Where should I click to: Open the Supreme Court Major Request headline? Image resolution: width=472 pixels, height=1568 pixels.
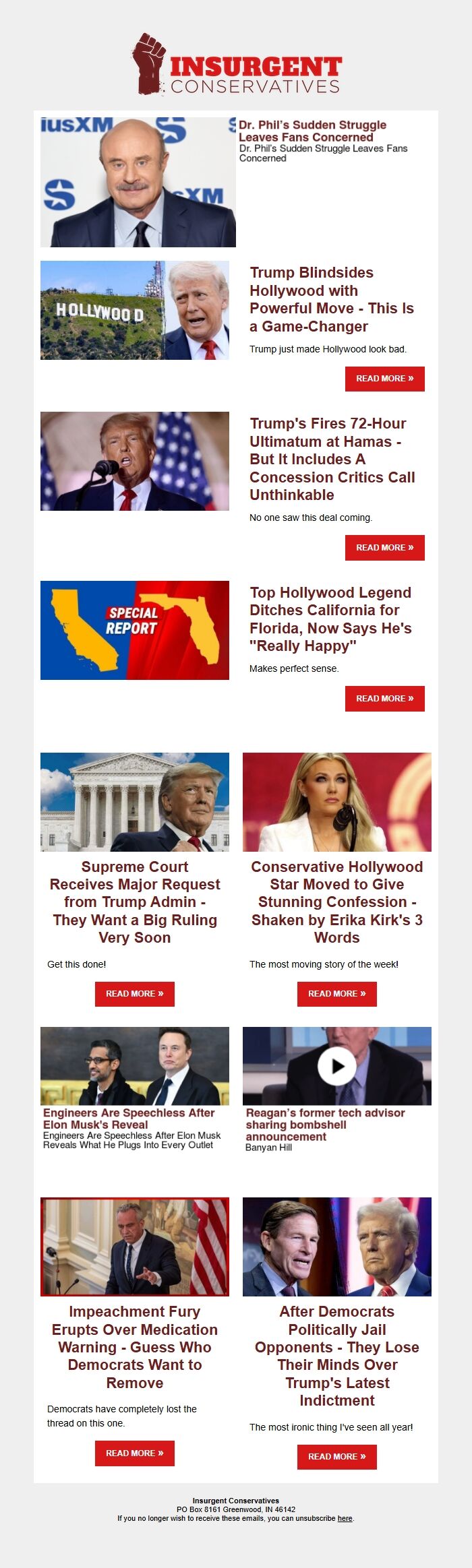coord(135,902)
